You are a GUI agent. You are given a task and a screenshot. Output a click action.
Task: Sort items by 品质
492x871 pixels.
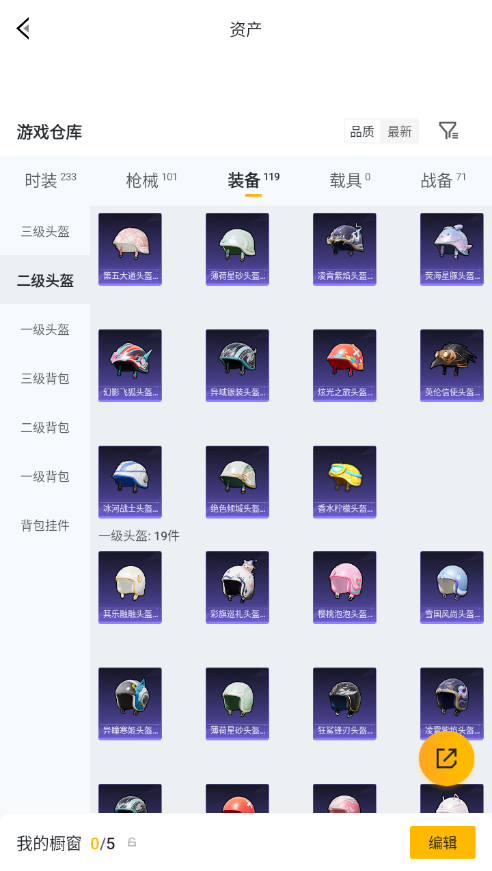point(362,132)
